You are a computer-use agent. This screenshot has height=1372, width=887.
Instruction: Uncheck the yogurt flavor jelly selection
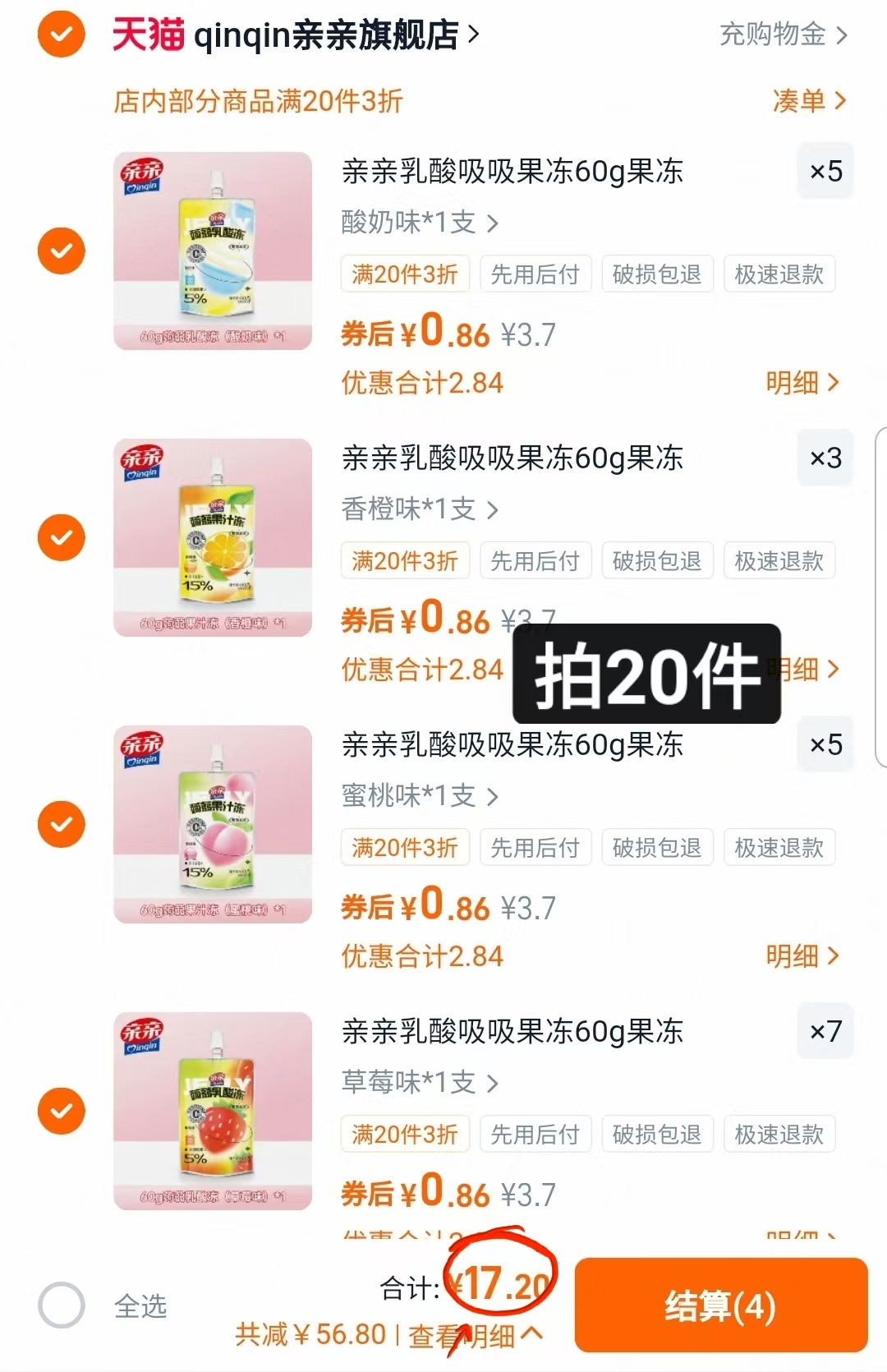point(60,250)
